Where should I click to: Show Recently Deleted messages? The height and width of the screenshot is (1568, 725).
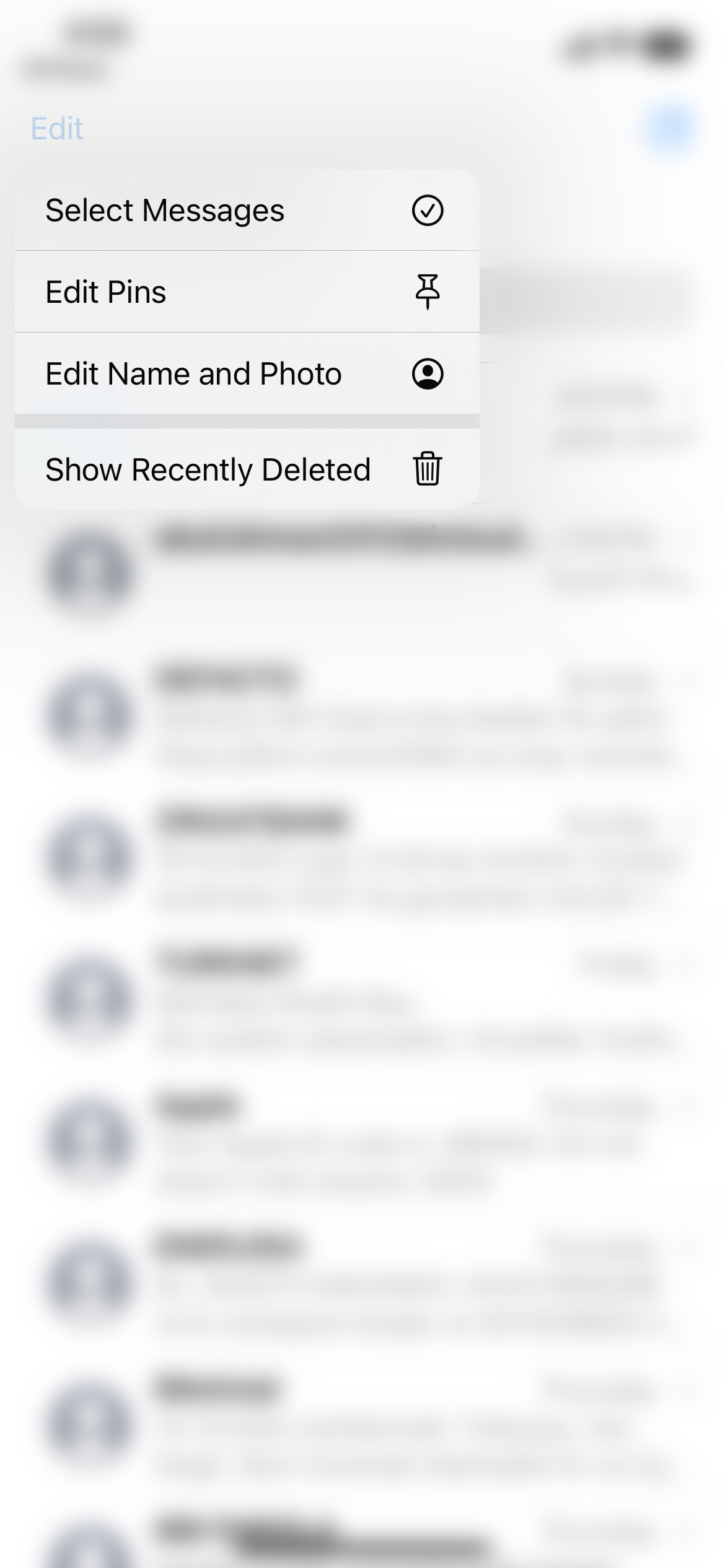pos(247,469)
